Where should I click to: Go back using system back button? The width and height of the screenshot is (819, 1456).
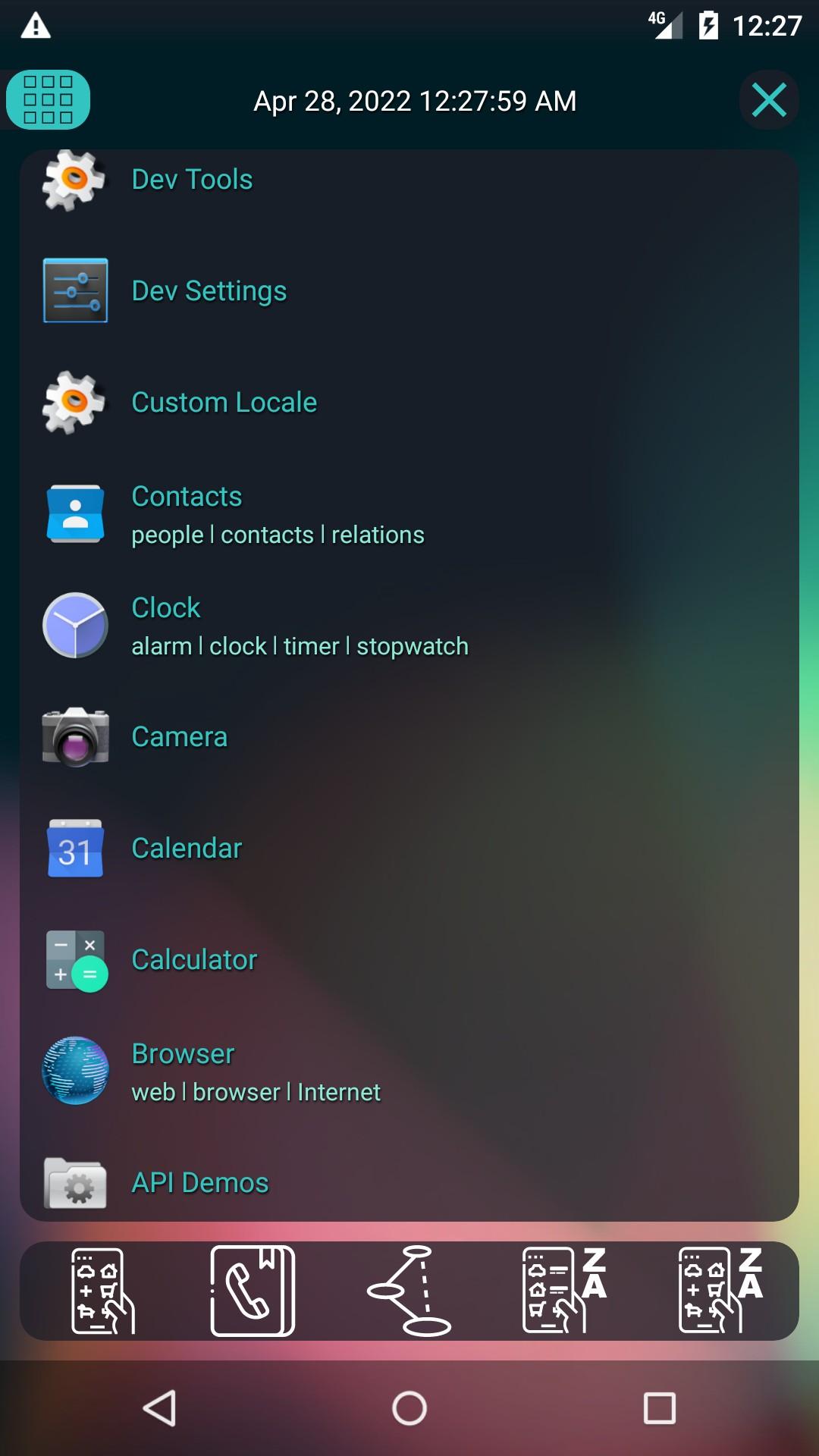pos(160,1408)
